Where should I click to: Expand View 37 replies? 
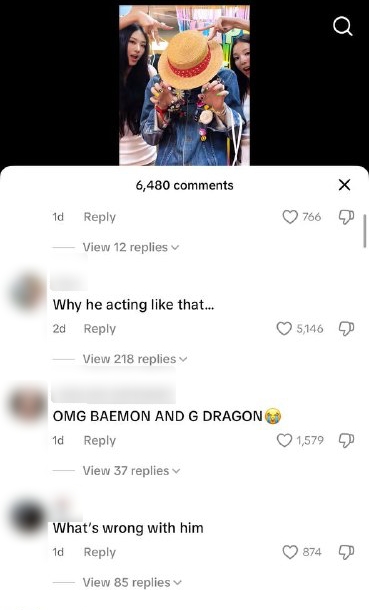[x=131, y=471]
